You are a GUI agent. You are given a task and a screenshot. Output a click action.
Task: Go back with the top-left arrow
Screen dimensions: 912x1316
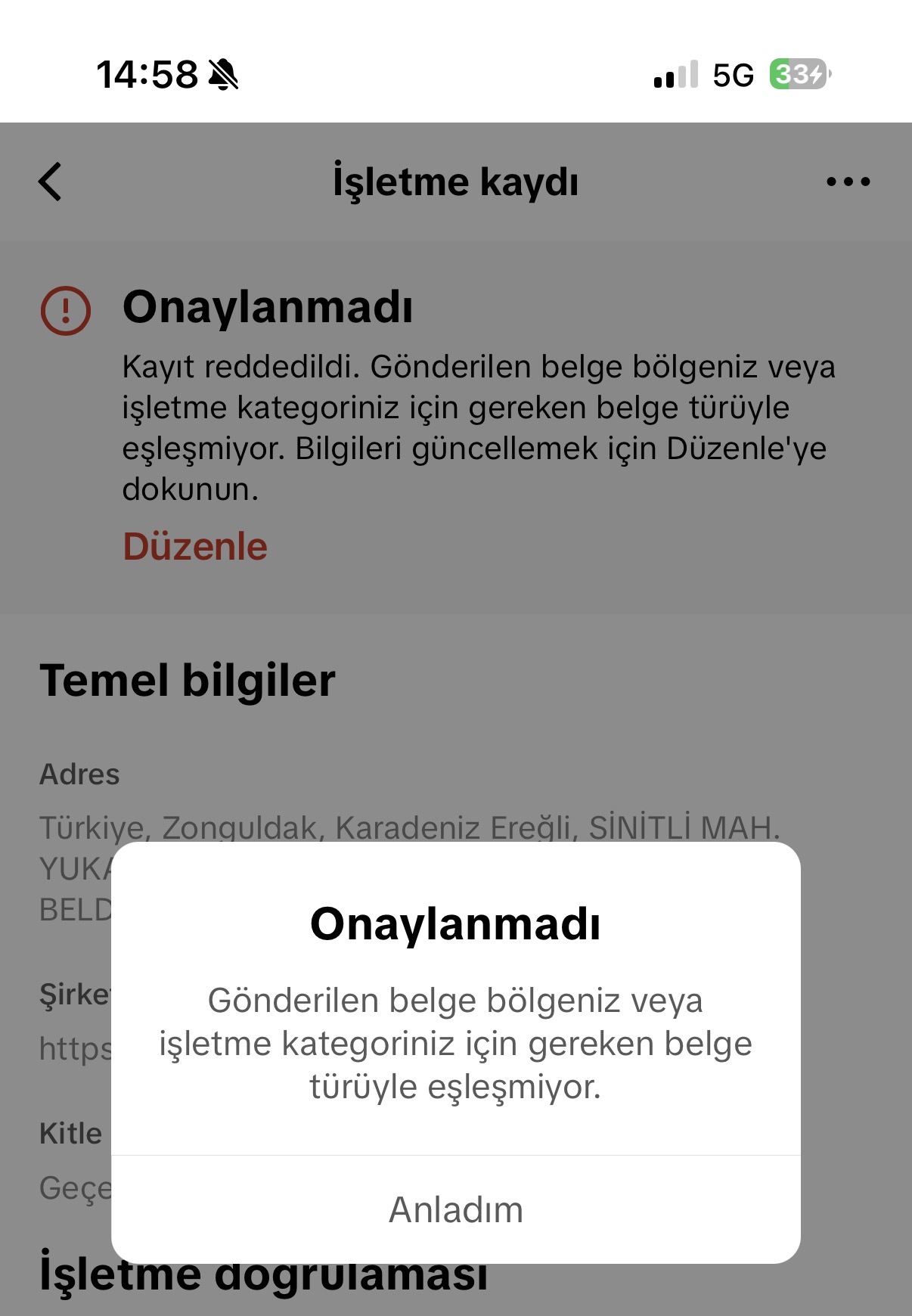pyautogui.click(x=50, y=182)
